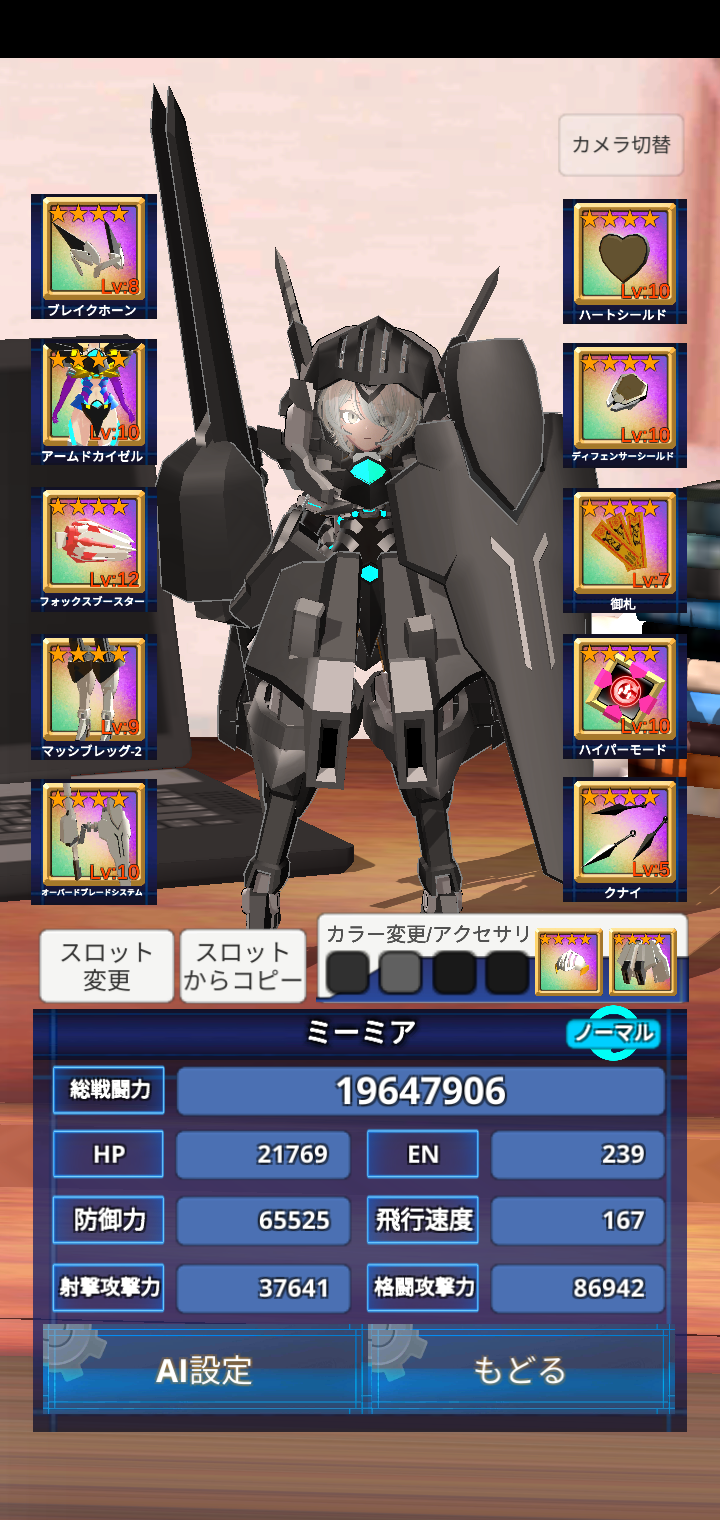Select the gray second color swatch
Image resolution: width=720 pixels, height=1520 pixels.
401,972
